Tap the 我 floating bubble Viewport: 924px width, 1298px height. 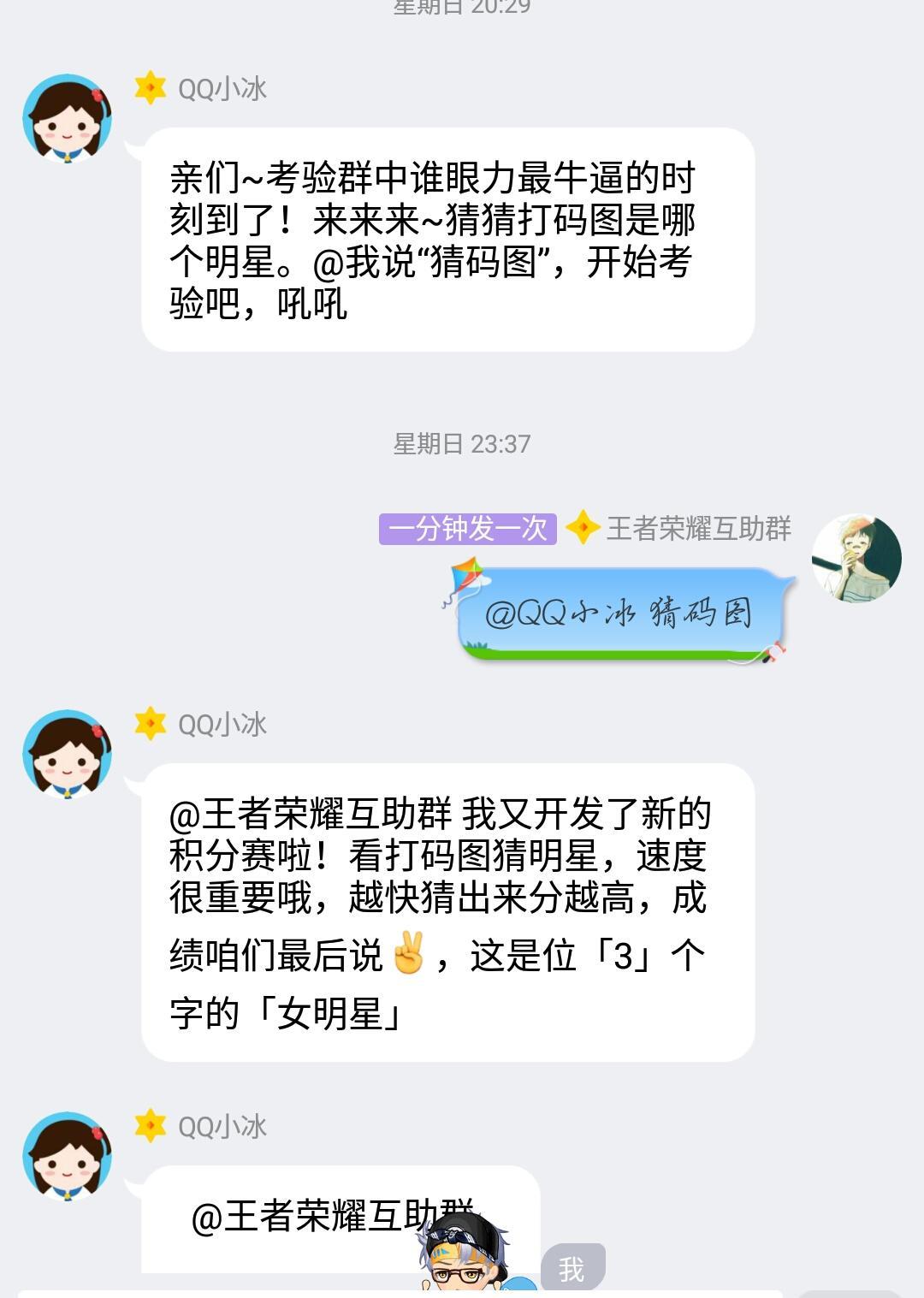(572, 1268)
